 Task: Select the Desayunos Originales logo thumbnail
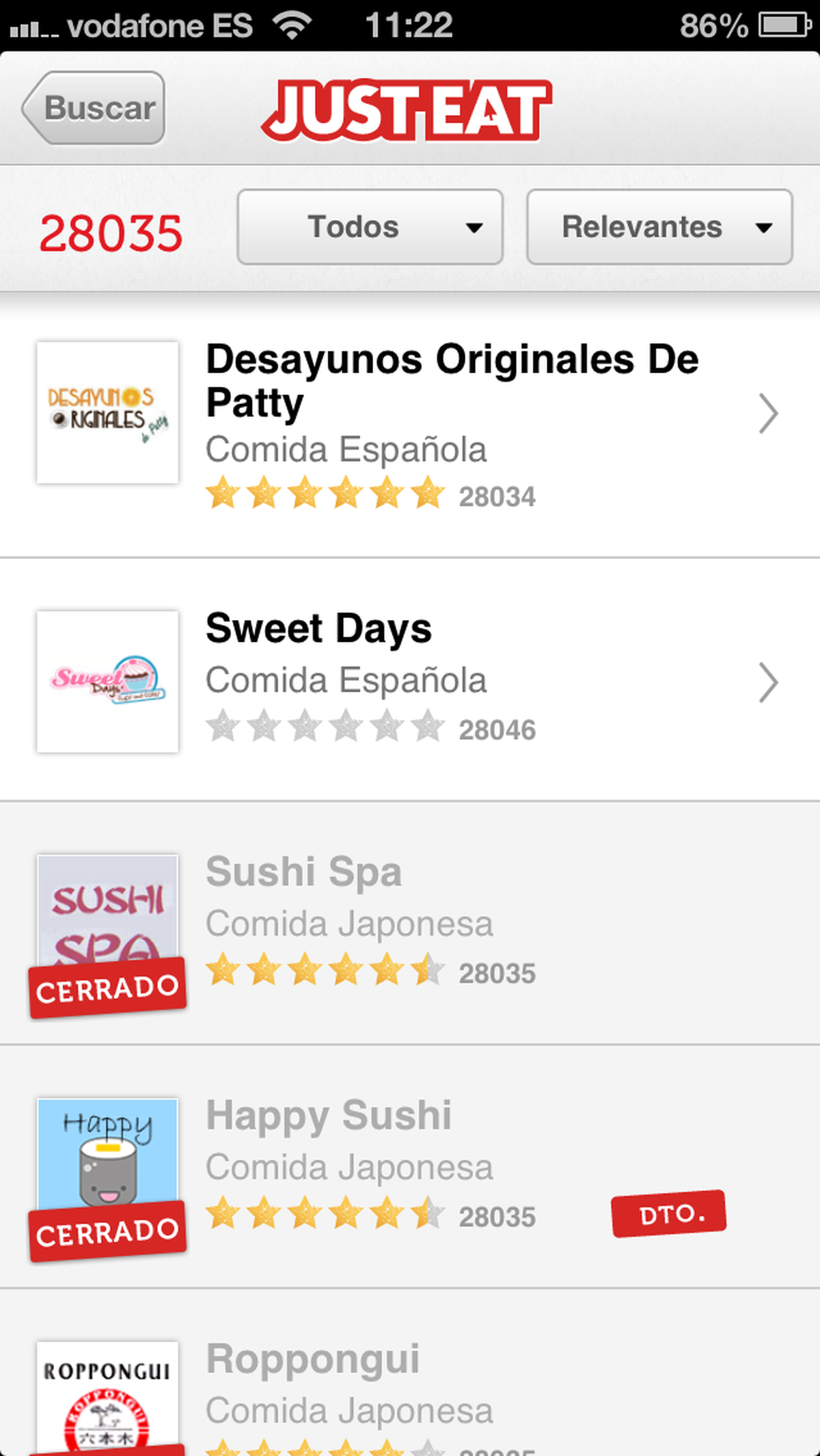pos(107,410)
